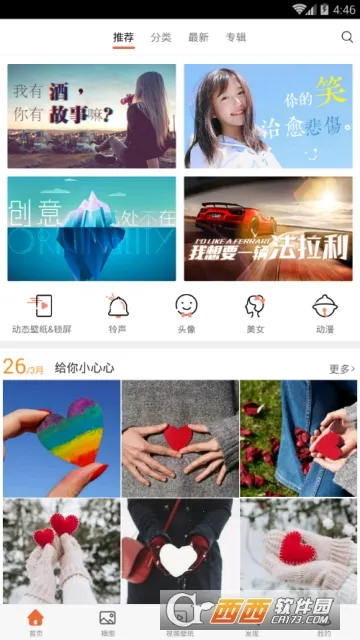Open the 我想要一辆法拉利 banner
360x640 pixels.
[268, 229]
